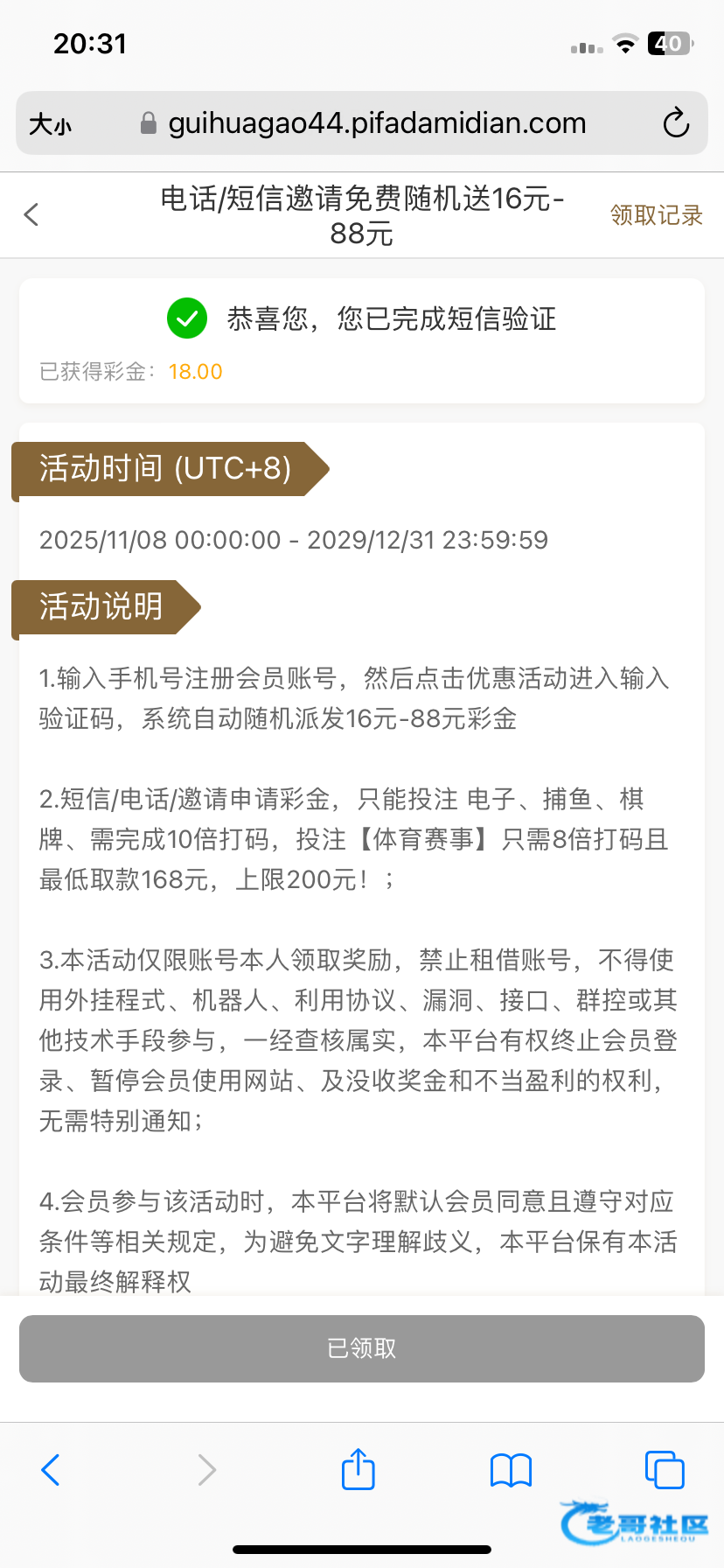Image resolution: width=724 pixels, height=1568 pixels.
Task: Tap the 已领取 button
Action: pyautogui.click(x=362, y=1348)
